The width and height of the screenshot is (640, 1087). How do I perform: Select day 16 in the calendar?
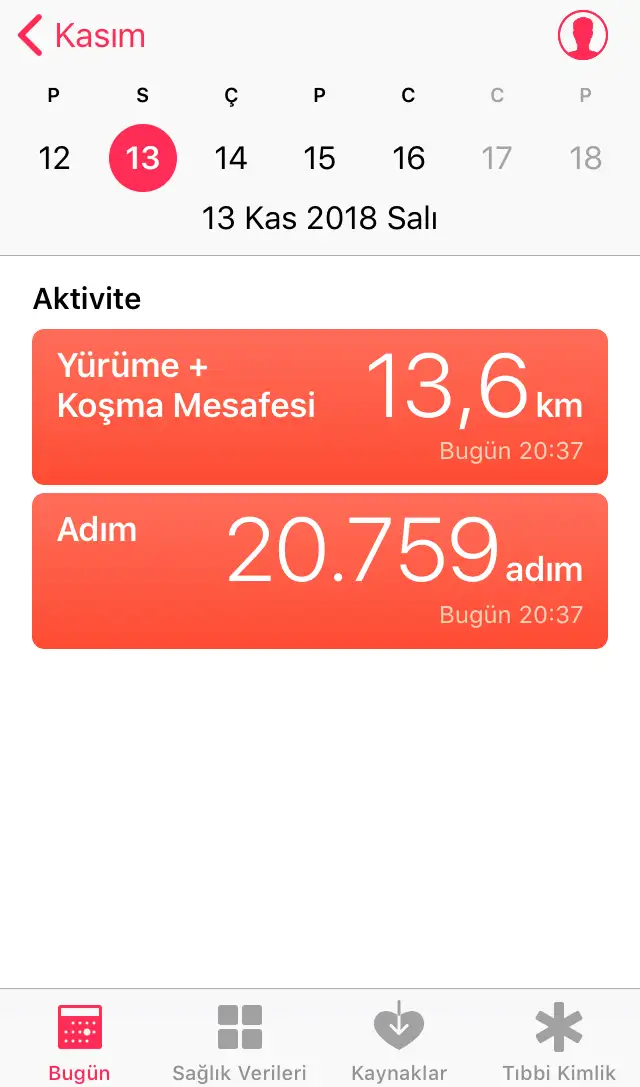pyautogui.click(x=408, y=158)
